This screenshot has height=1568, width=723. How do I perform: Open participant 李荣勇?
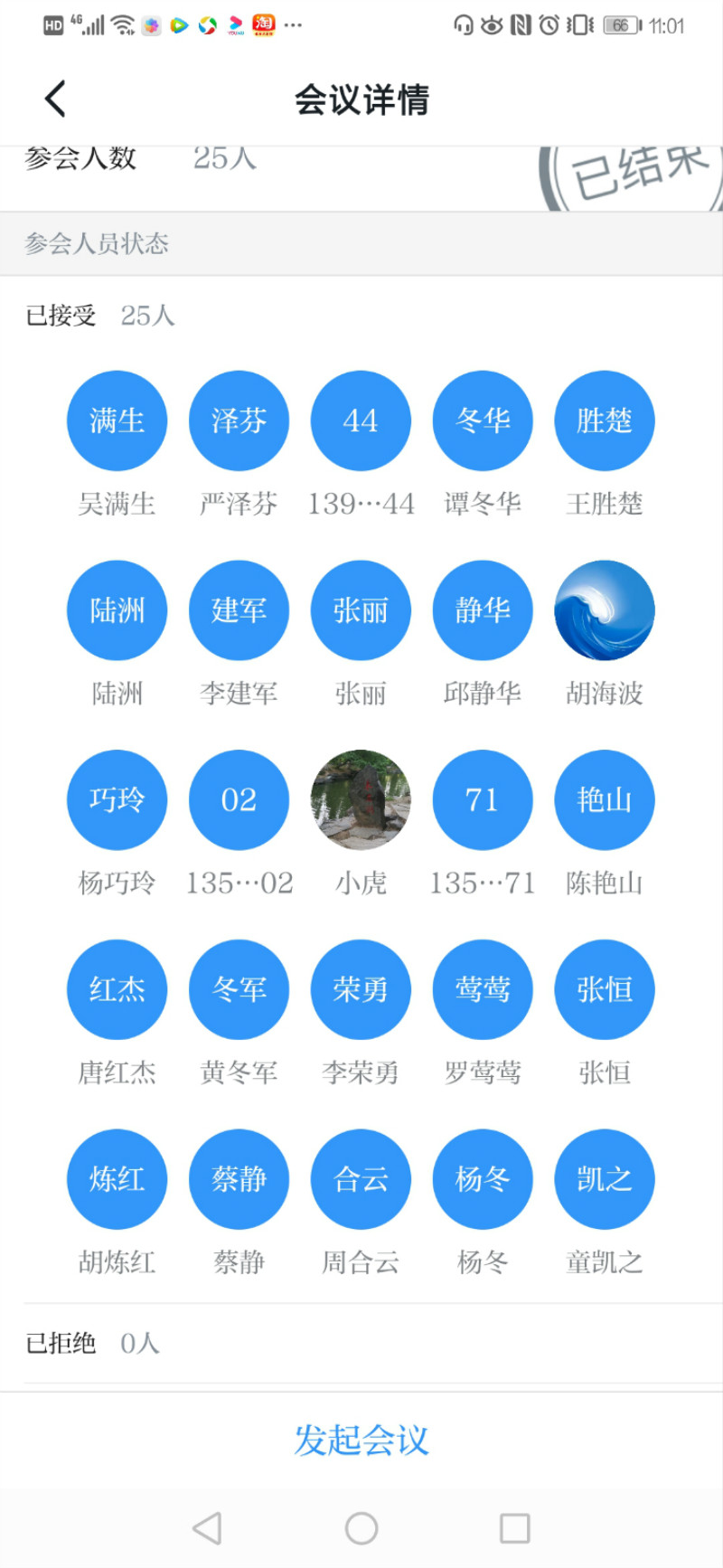(361, 989)
